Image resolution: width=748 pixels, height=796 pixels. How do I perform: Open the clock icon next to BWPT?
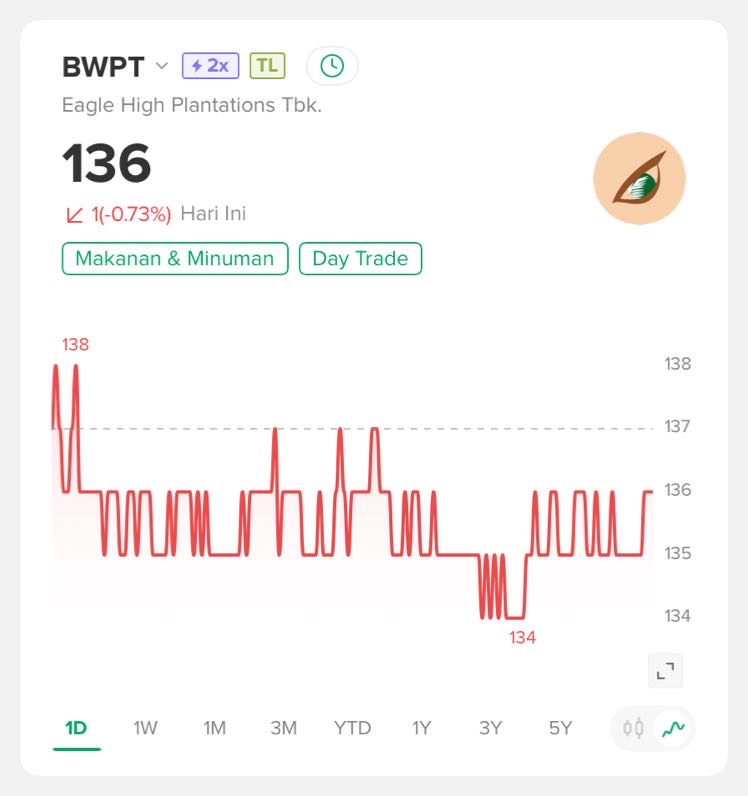pyautogui.click(x=331, y=67)
